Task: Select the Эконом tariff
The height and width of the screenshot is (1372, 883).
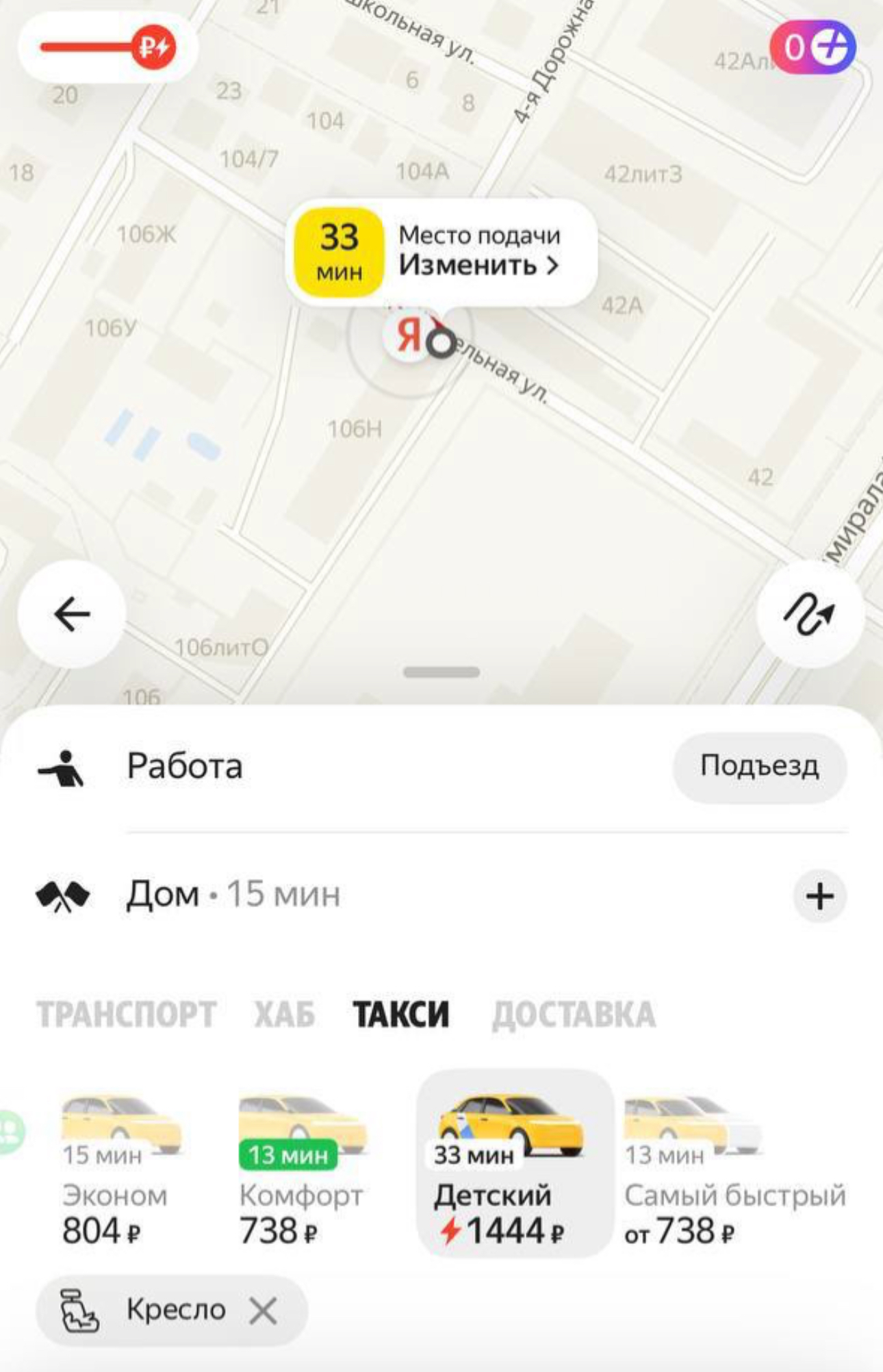Action: (x=116, y=1171)
